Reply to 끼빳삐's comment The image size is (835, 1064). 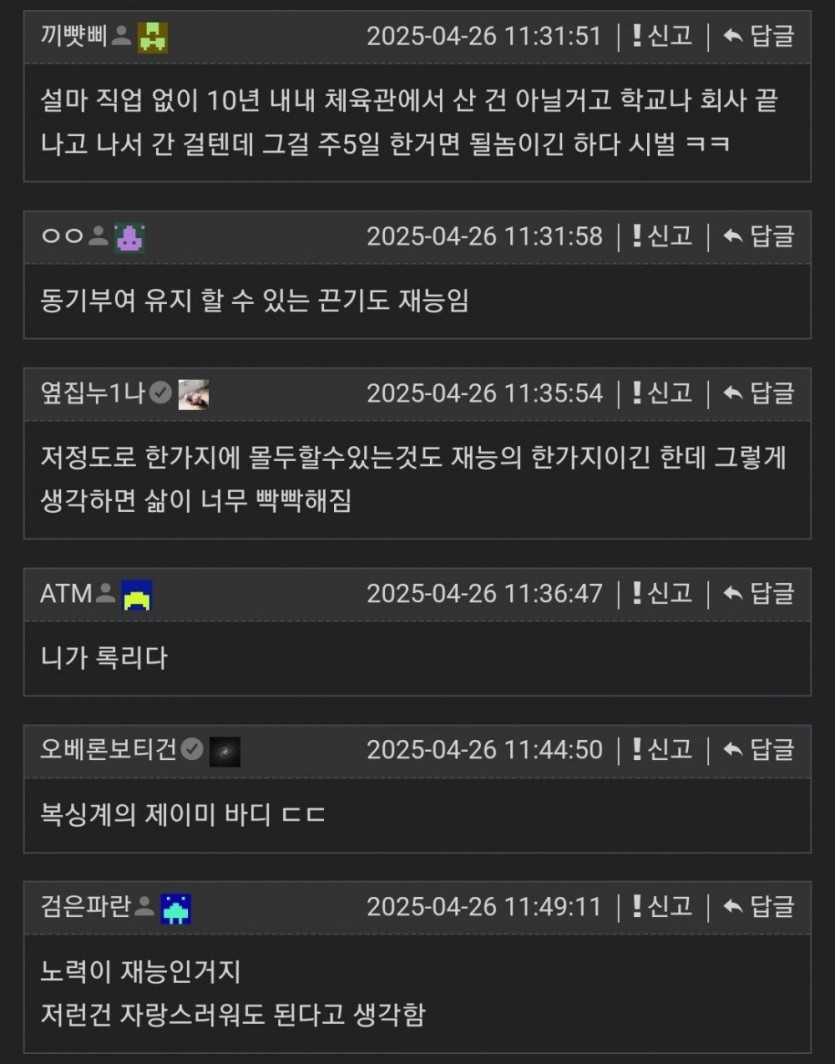(x=759, y=37)
